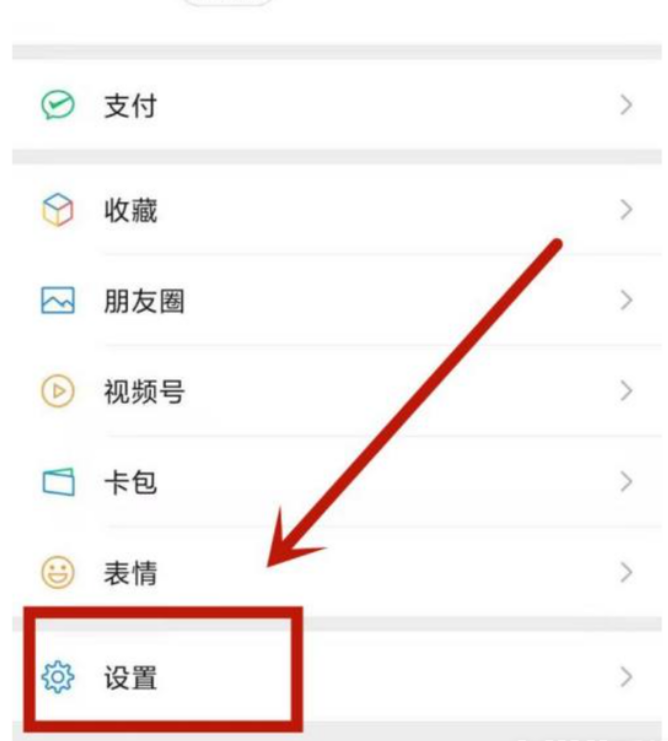Open 设置 settings
This screenshot has width=668, height=741.
(x=130, y=678)
